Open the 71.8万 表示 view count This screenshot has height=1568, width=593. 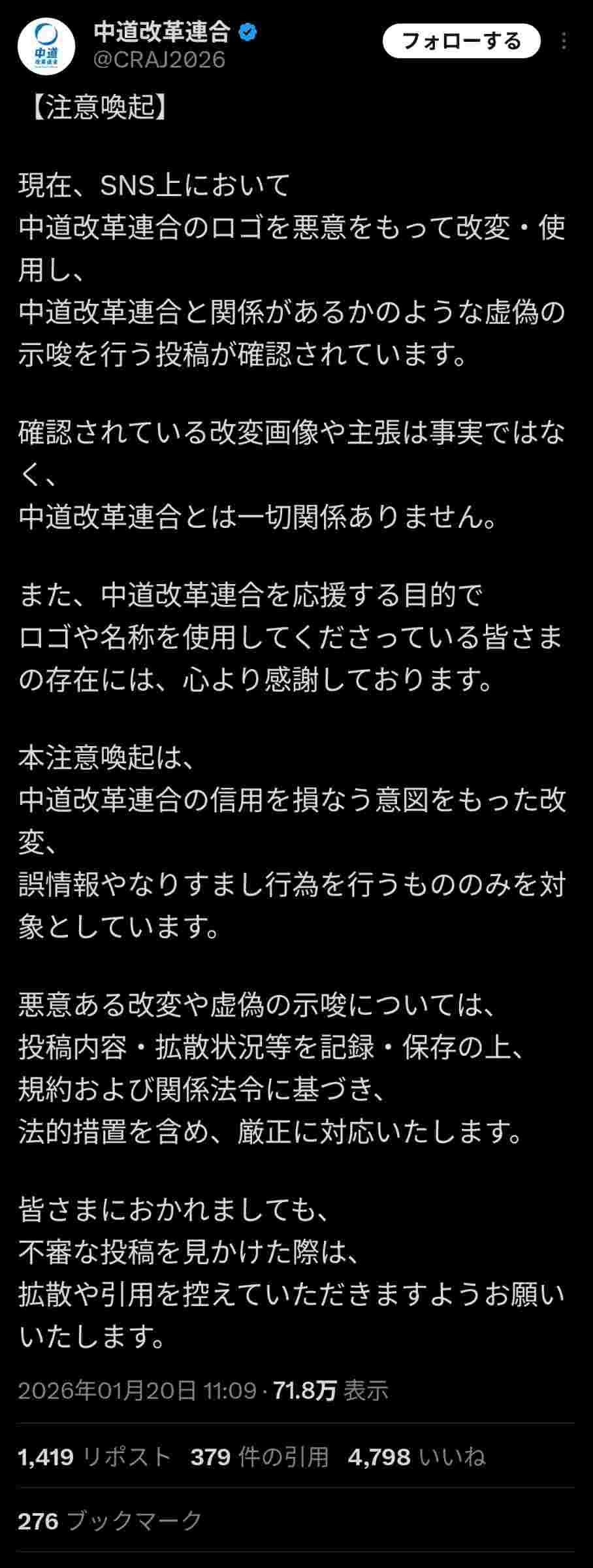pos(330,1390)
